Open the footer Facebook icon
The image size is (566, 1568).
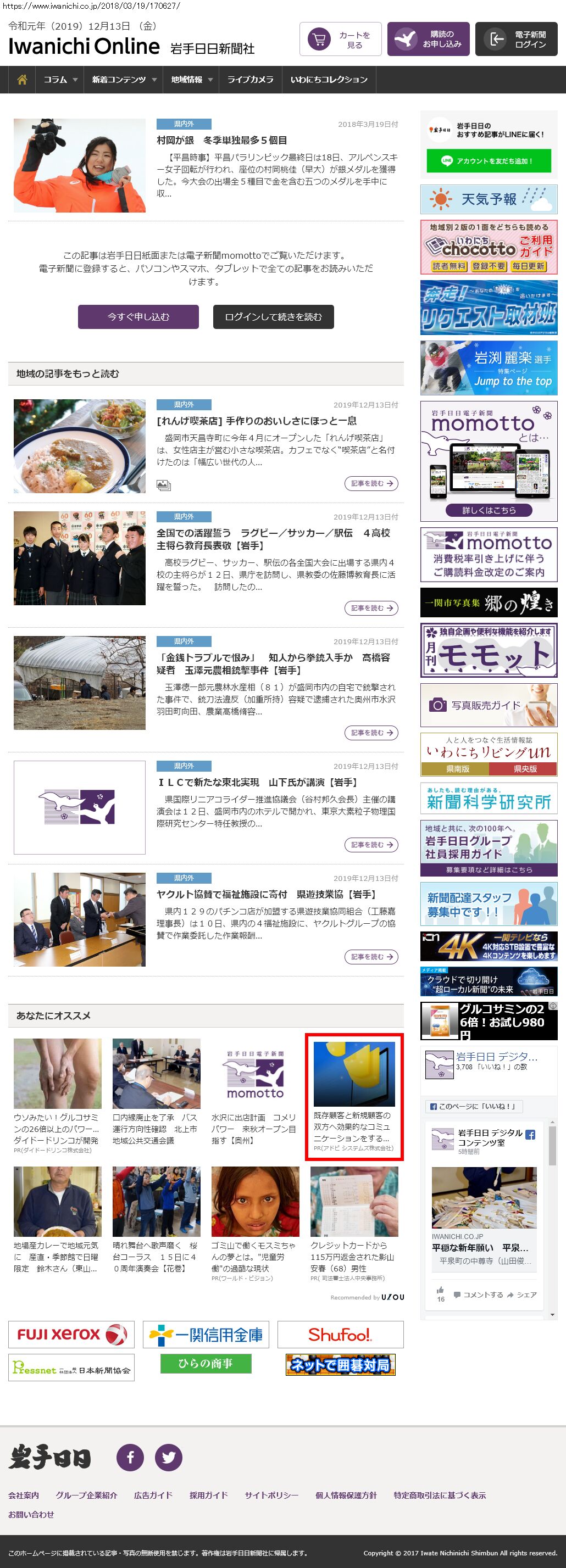coord(130,1458)
